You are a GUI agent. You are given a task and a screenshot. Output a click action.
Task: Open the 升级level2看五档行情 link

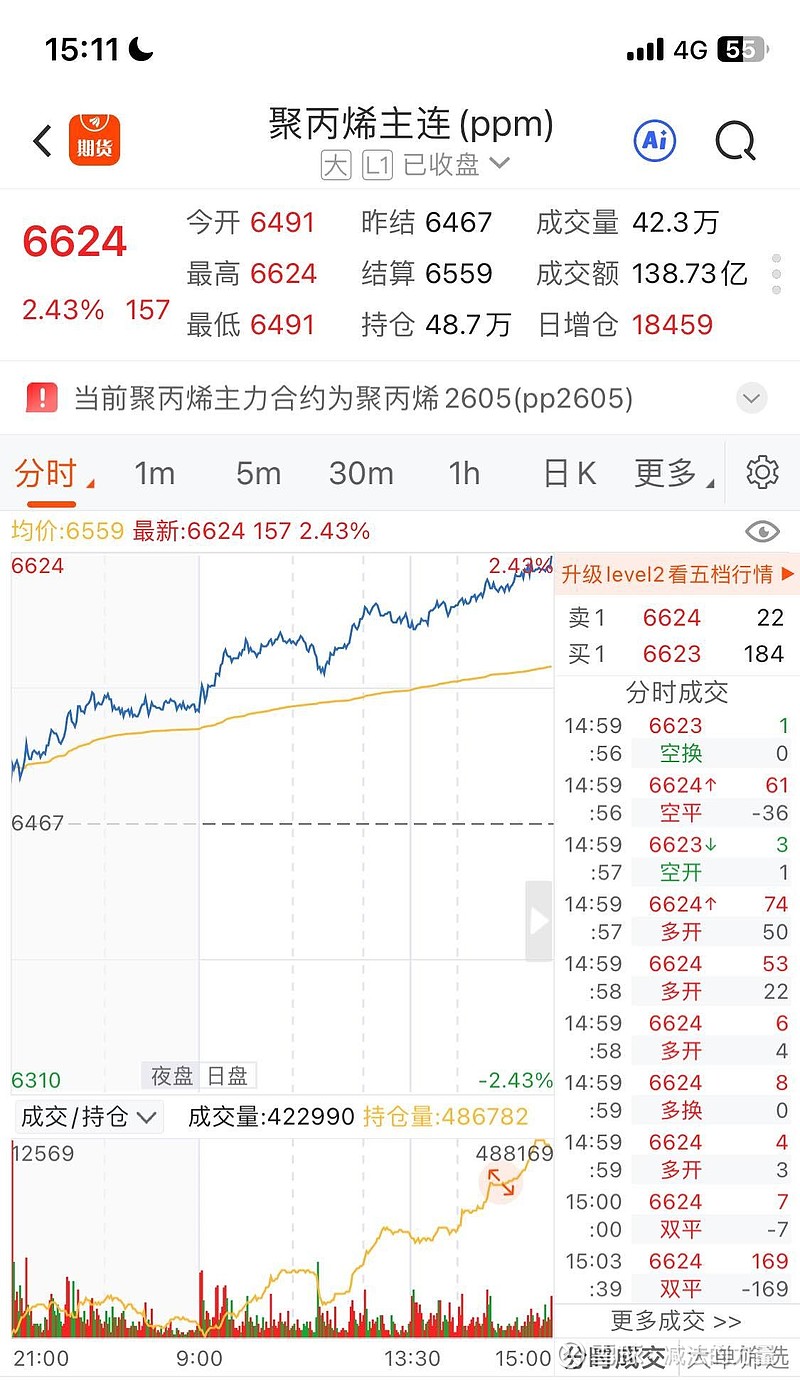[676, 575]
